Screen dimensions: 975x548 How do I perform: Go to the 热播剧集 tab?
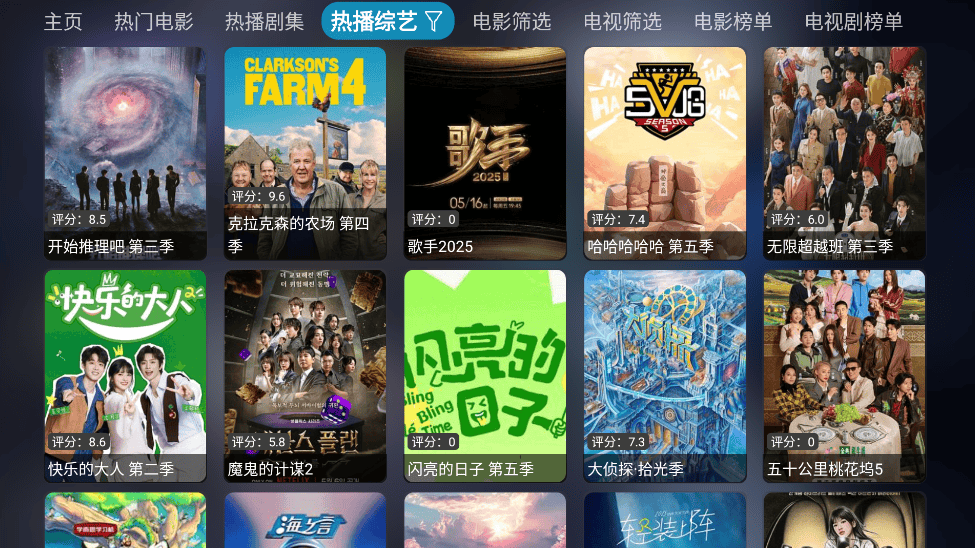tap(265, 21)
